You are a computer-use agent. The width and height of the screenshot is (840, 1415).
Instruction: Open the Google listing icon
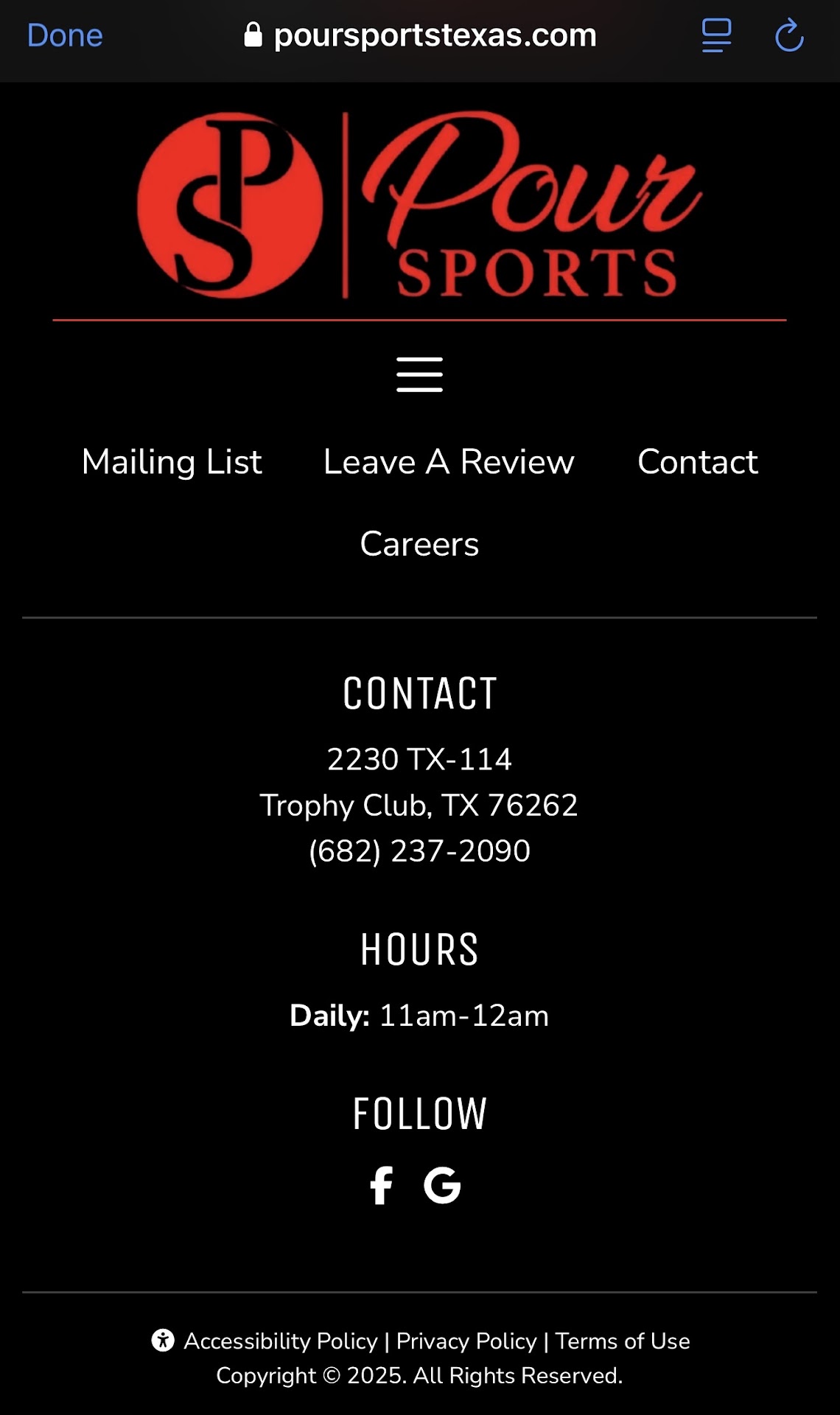(x=442, y=1186)
